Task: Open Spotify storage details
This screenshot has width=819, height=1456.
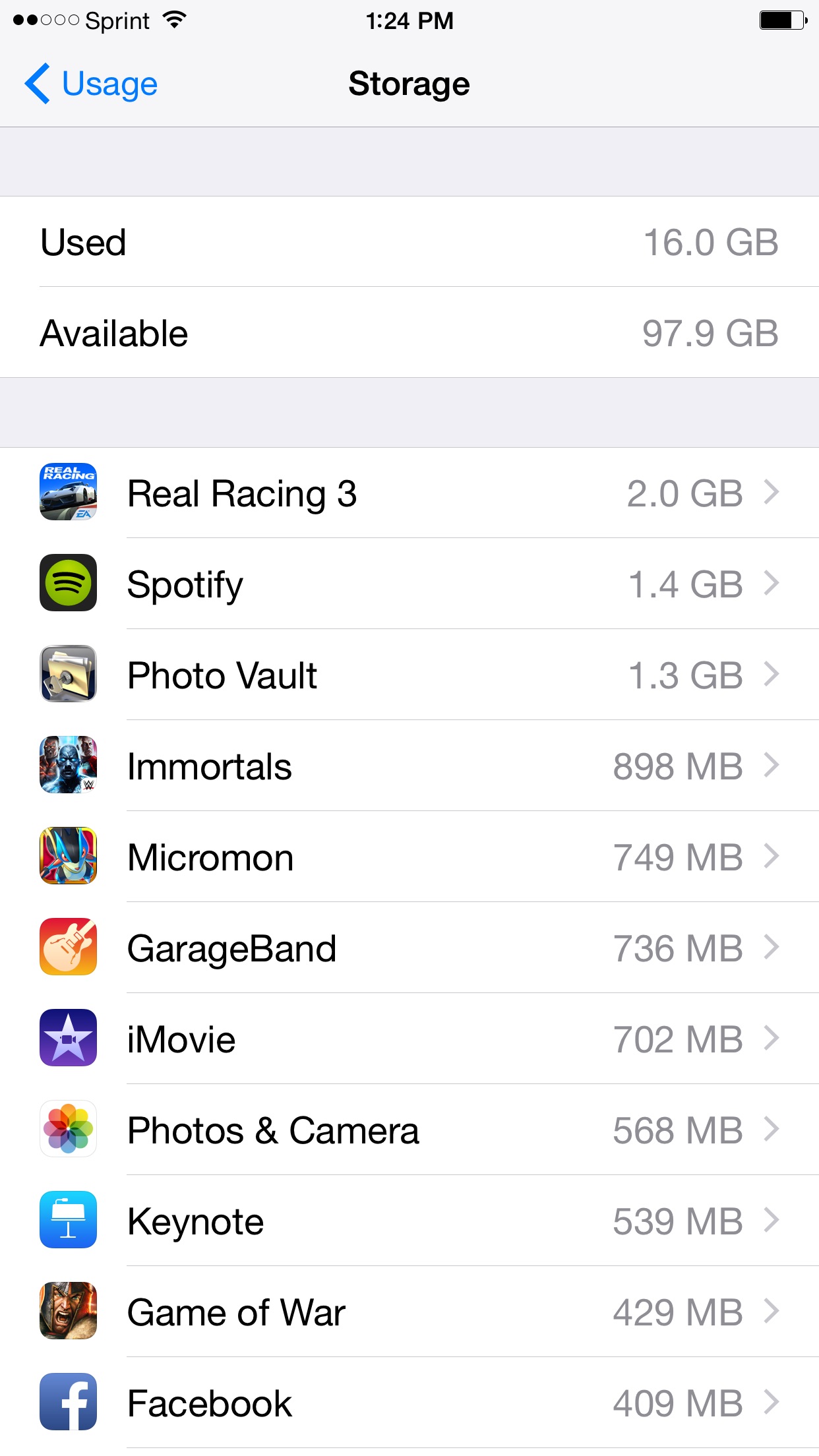Action: (x=409, y=584)
